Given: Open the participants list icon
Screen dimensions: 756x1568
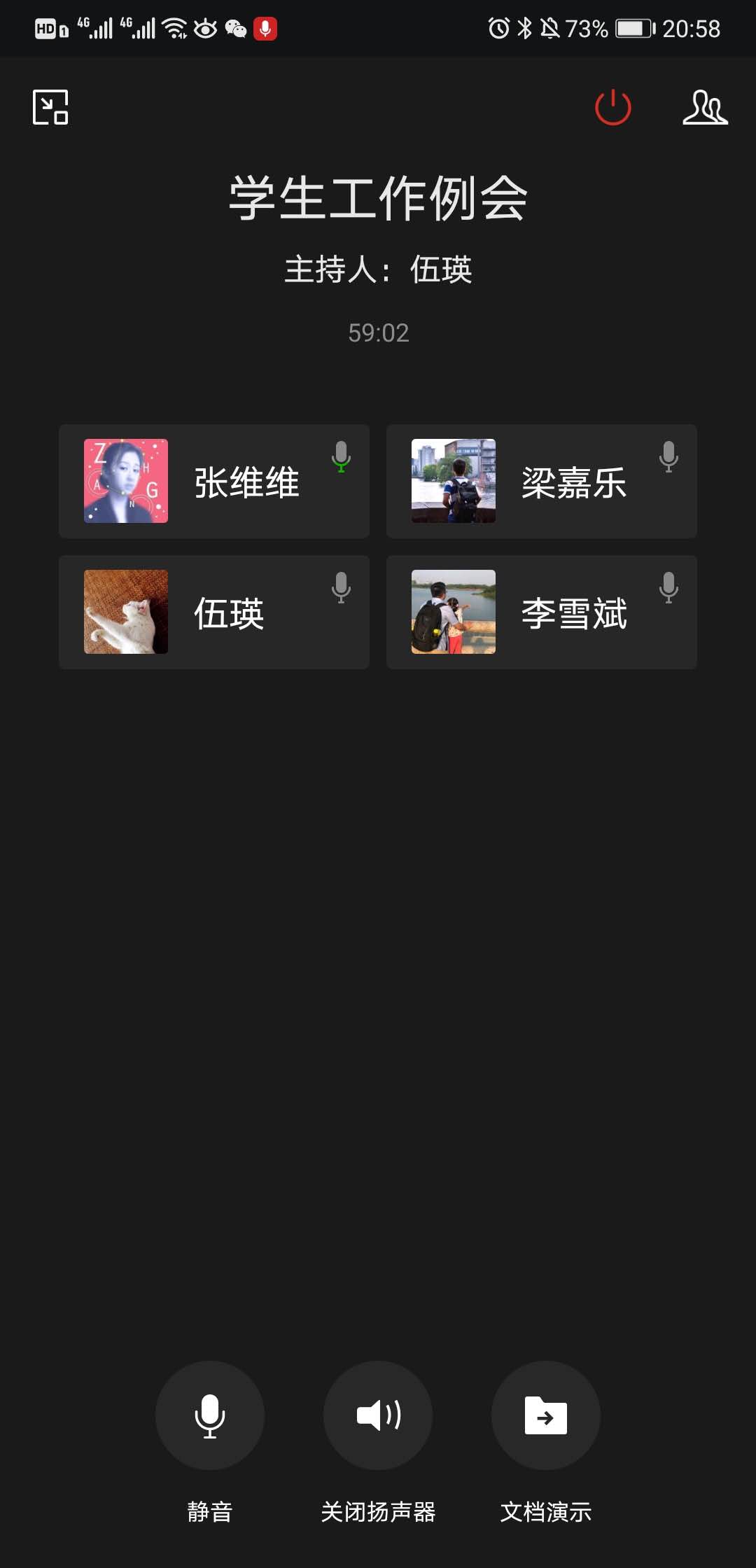Looking at the screenshot, I should (x=705, y=107).
